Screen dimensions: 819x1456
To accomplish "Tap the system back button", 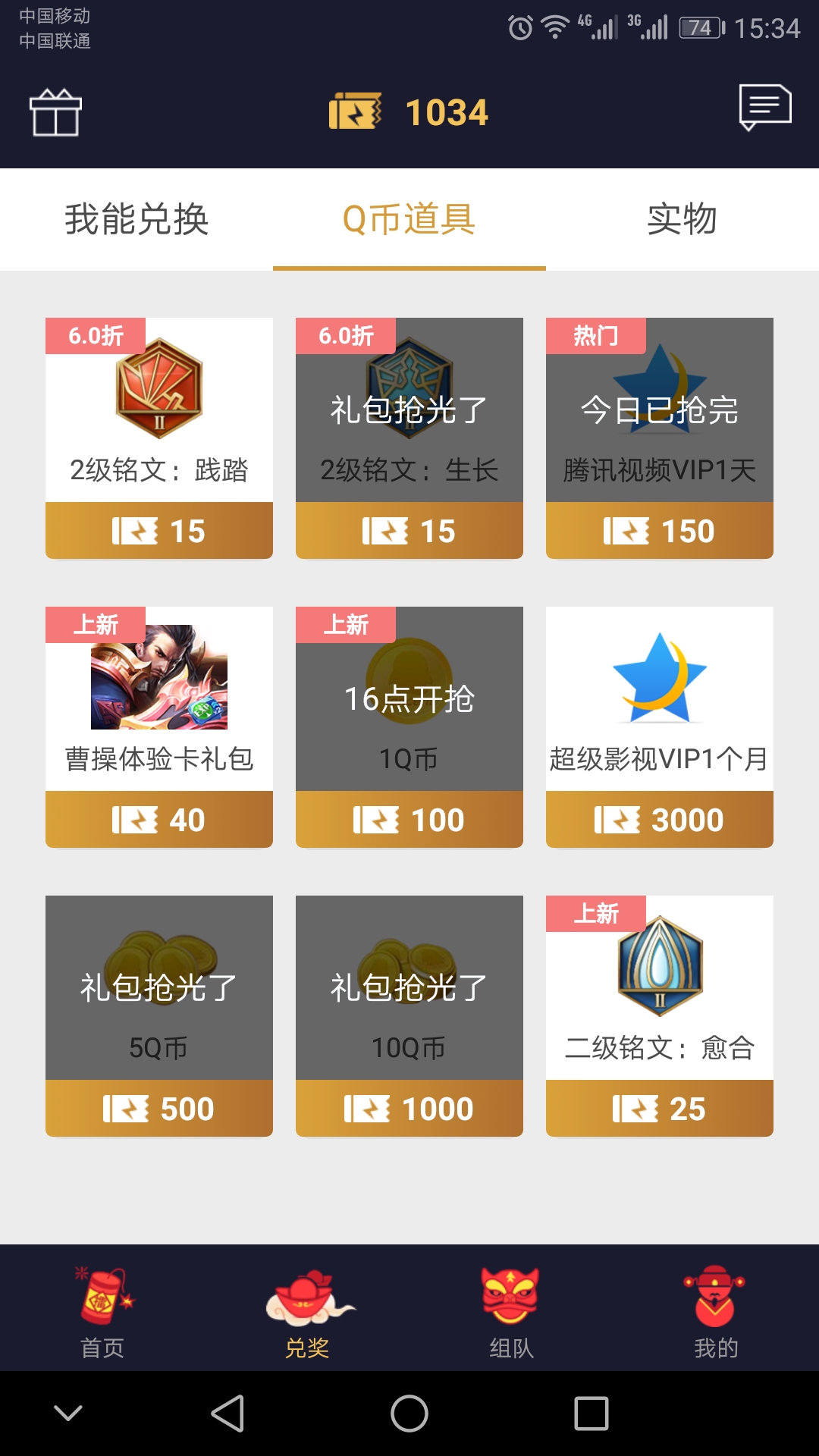I will coord(227,1414).
